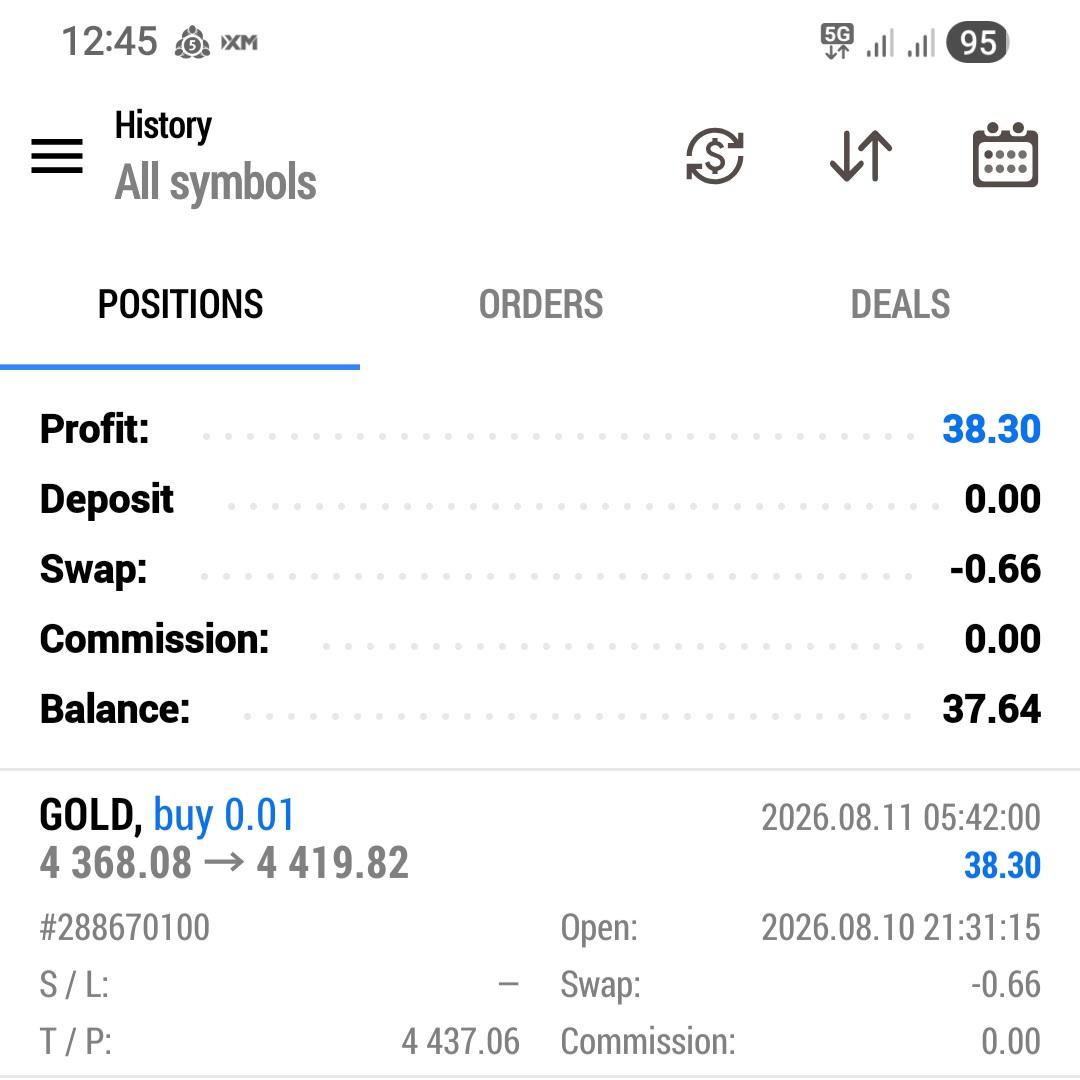1080x1080 pixels.
Task: Open the sort options arrows
Action: coord(861,156)
